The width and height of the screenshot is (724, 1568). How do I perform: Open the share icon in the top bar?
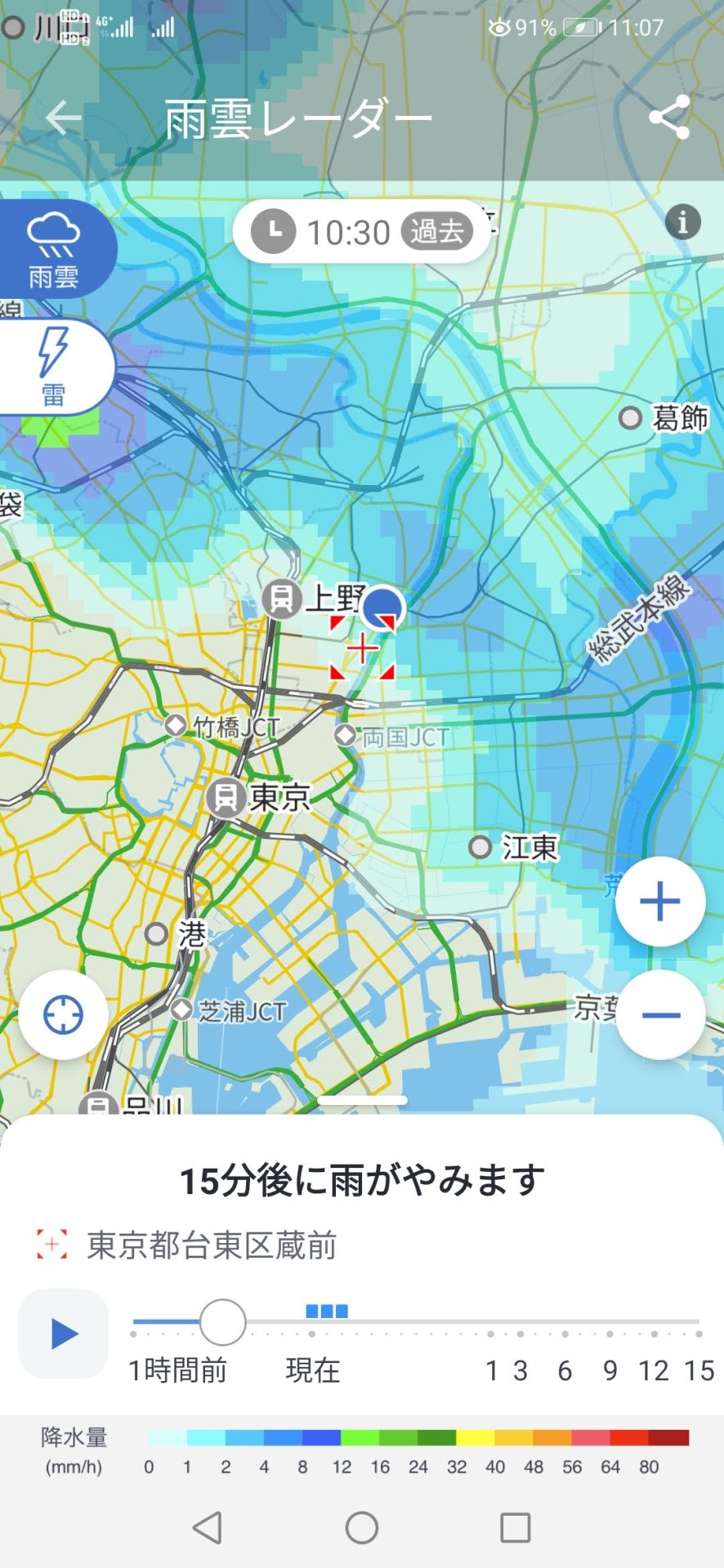point(670,118)
